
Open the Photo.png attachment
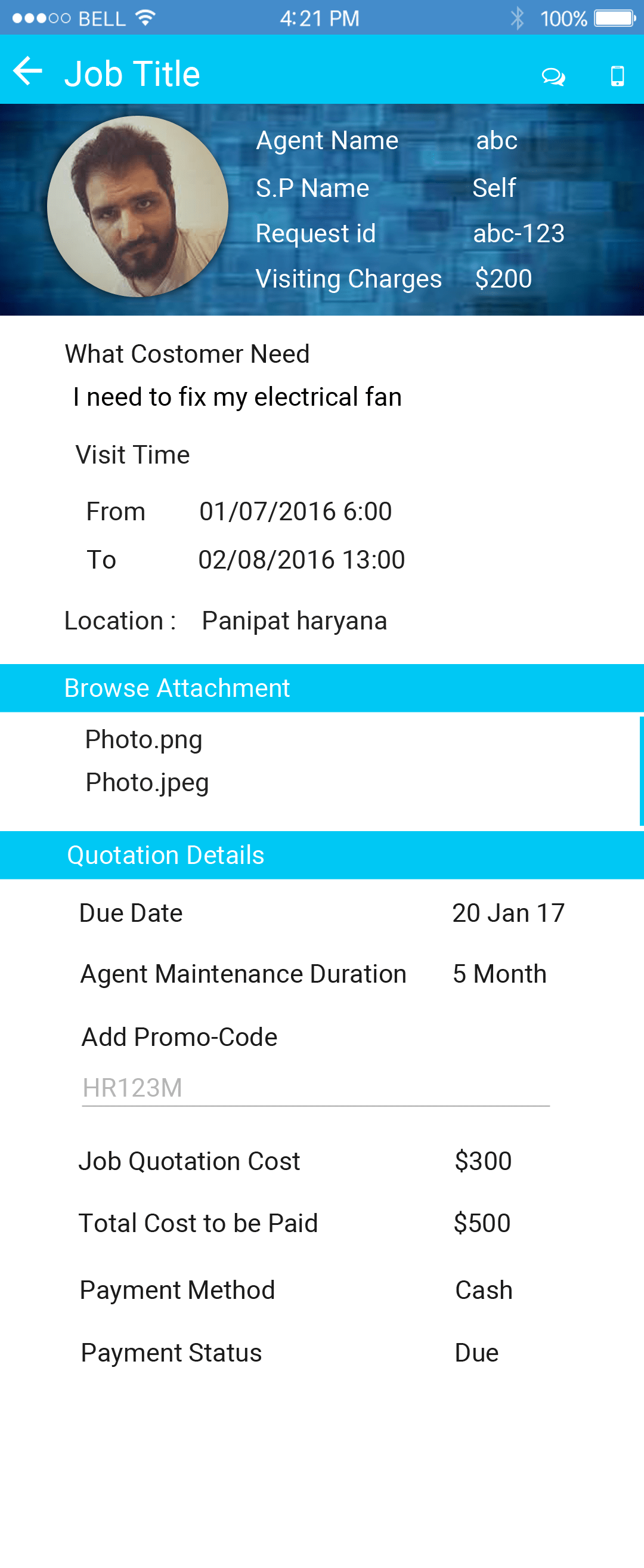point(144,740)
